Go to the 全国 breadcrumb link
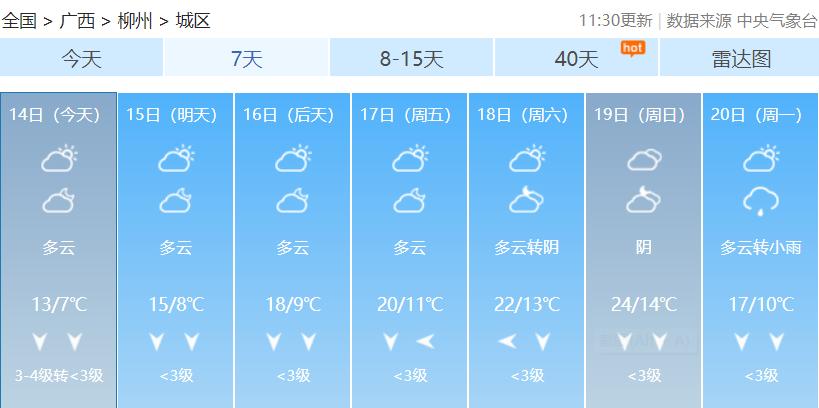Viewport: 819px width, 408px height. [18, 20]
